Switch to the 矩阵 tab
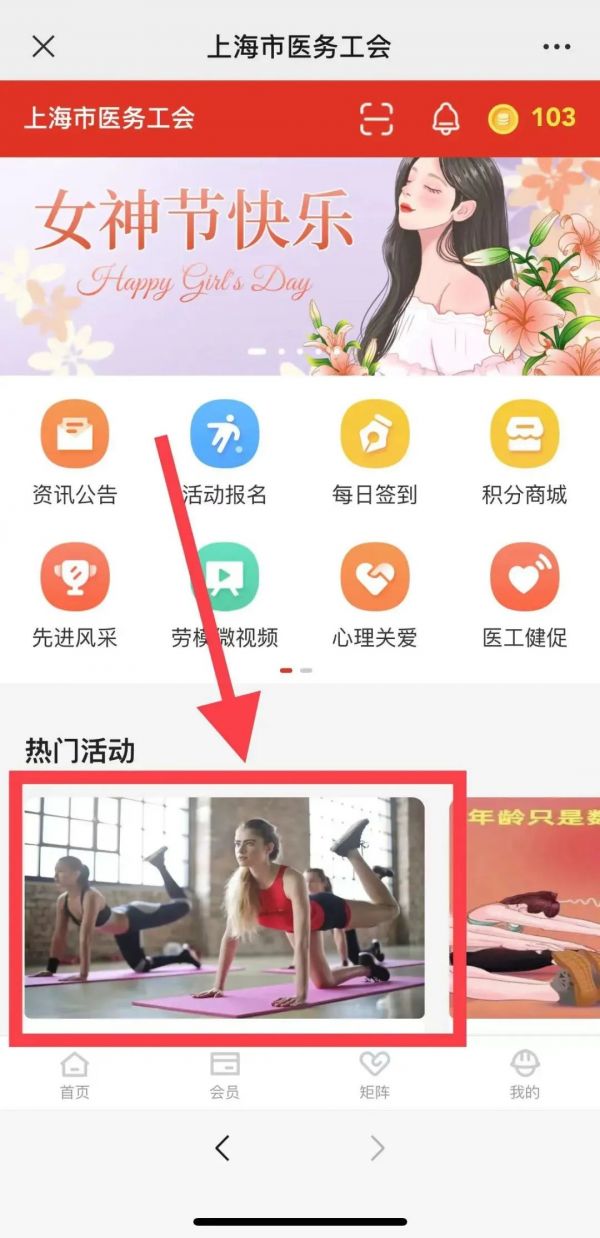600x1238 pixels. click(375, 1075)
